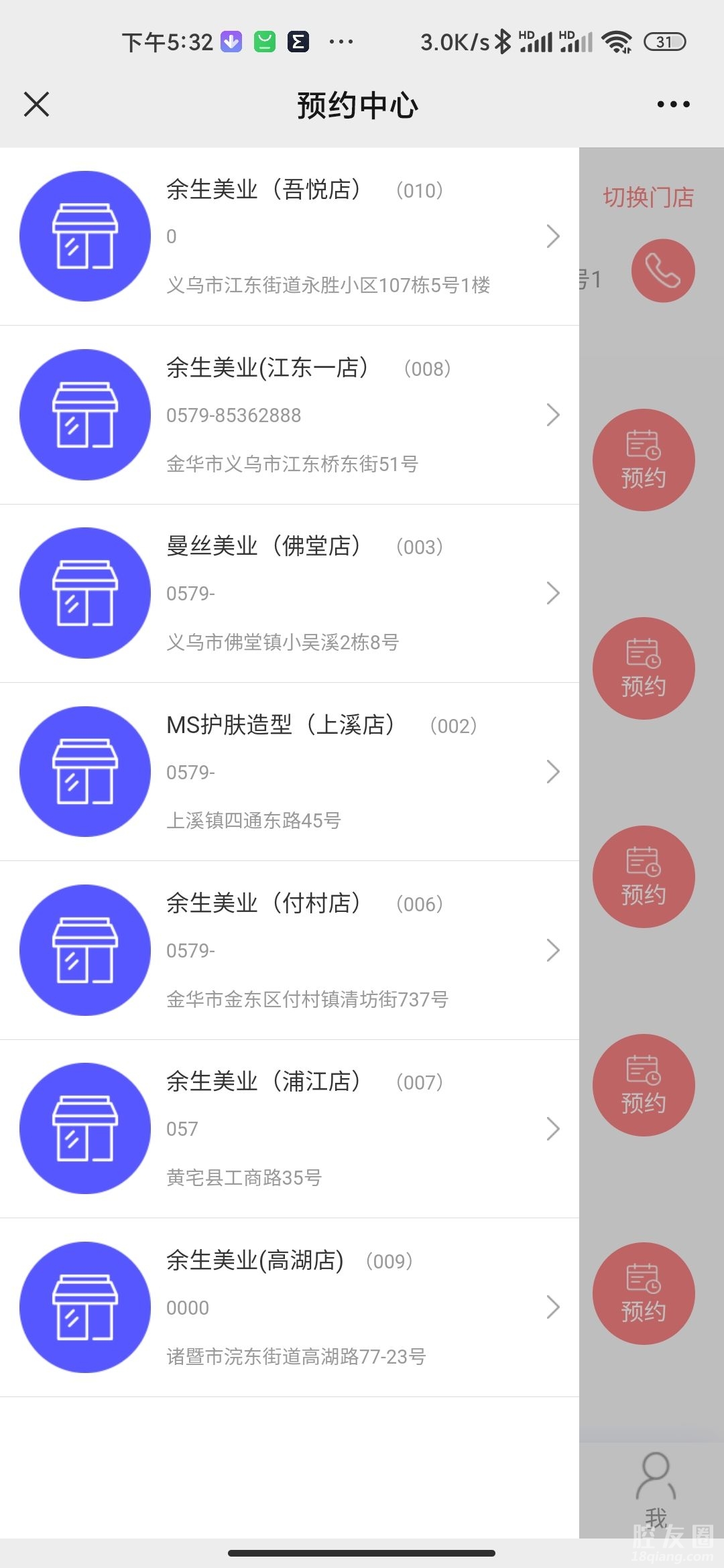This screenshot has width=724, height=1568.
Task: Choose 余生美业(江东一店) store
Action: click(290, 415)
